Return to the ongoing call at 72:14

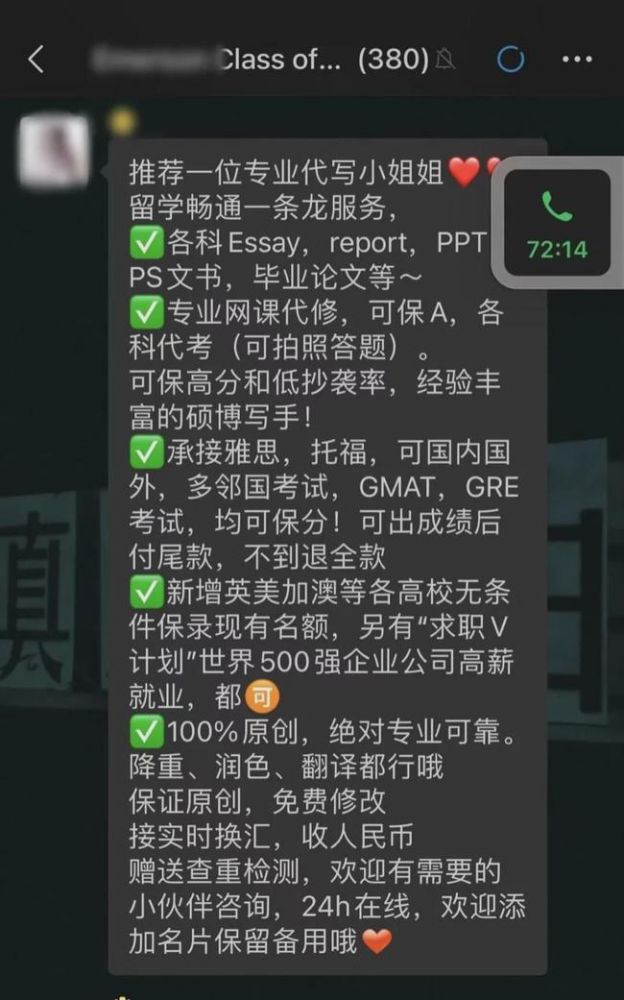click(x=556, y=227)
